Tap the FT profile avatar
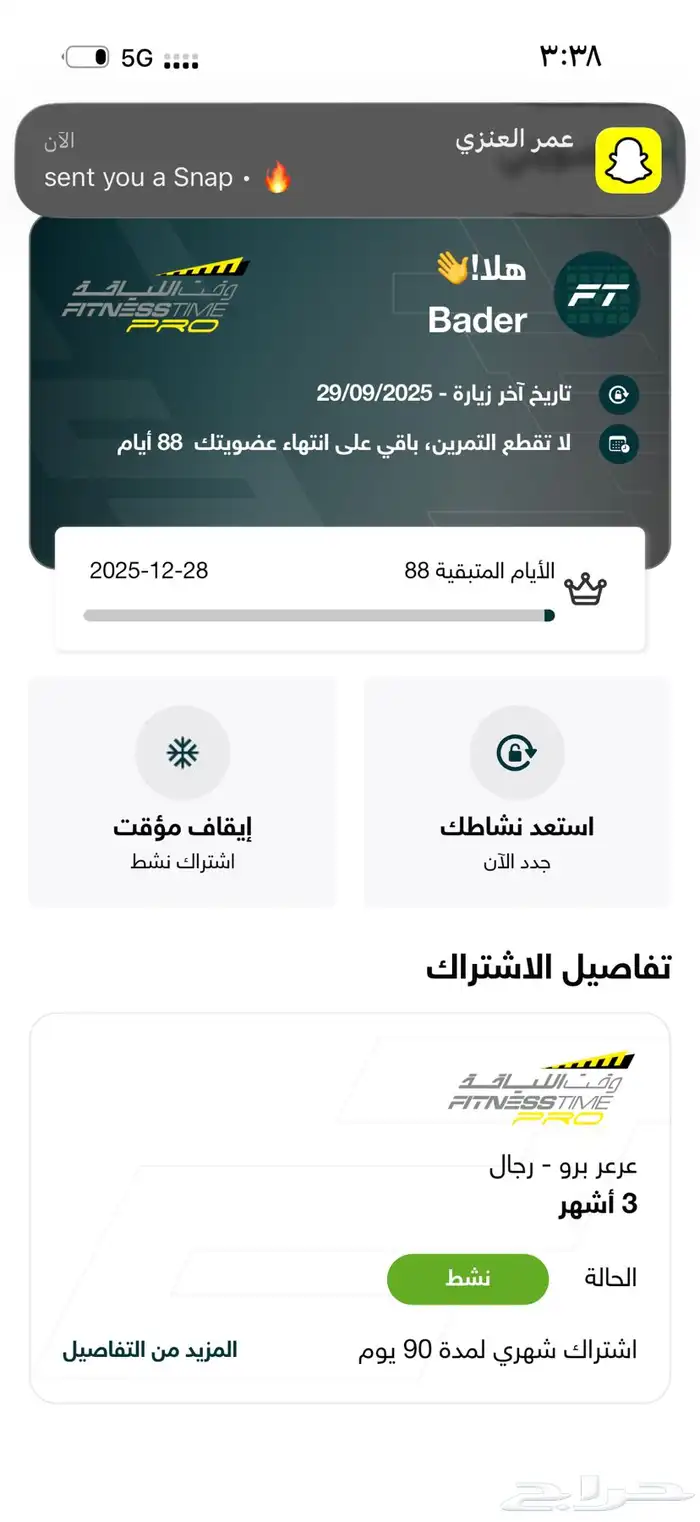 click(597, 295)
